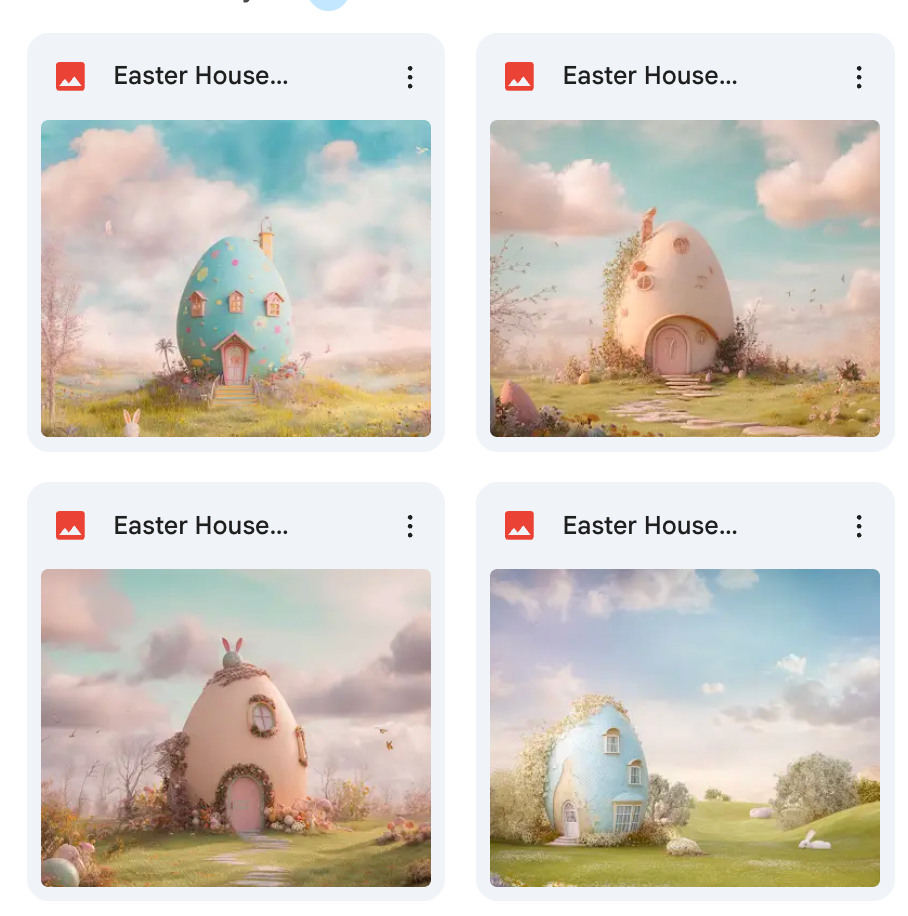Open the peach egg house with stone path file

684,278
